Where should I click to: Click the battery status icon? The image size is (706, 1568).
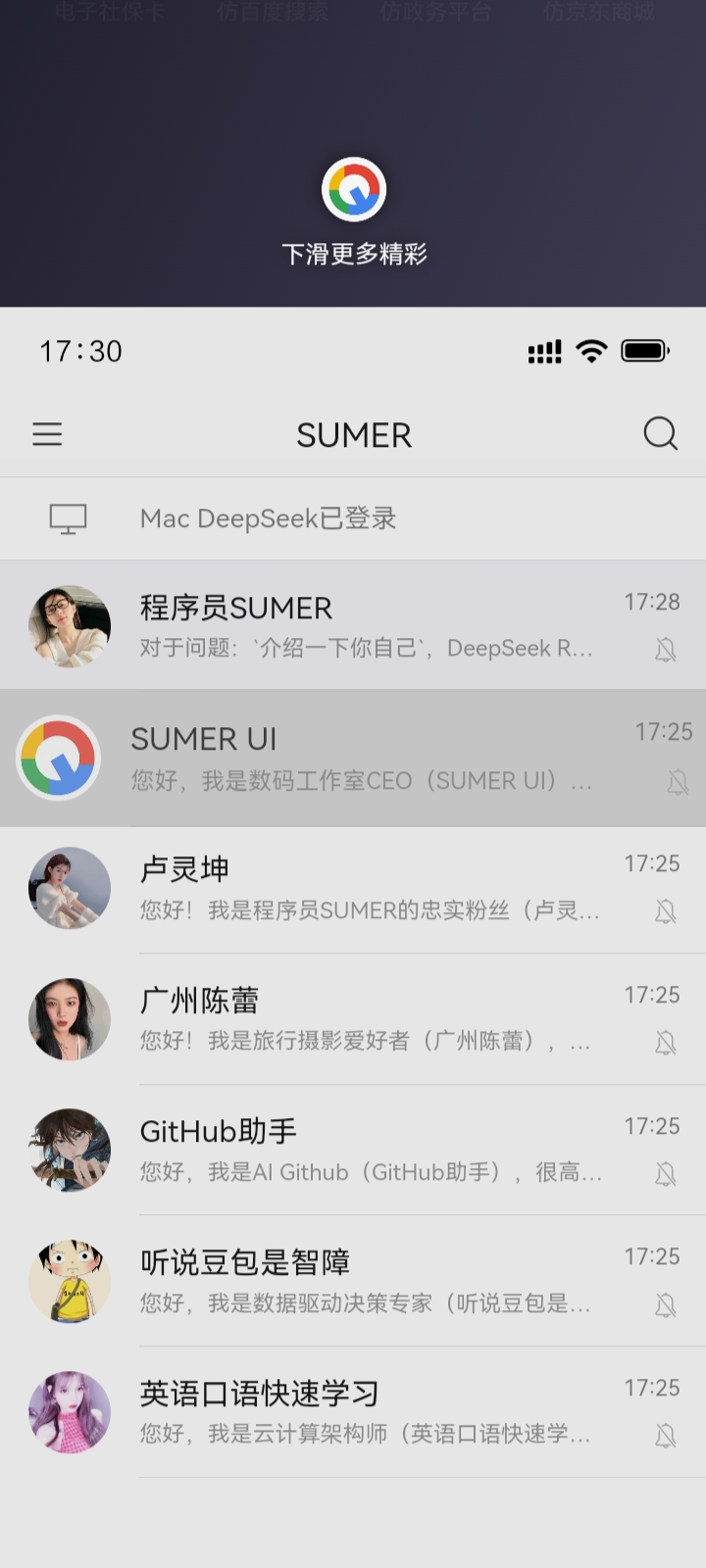point(645,351)
